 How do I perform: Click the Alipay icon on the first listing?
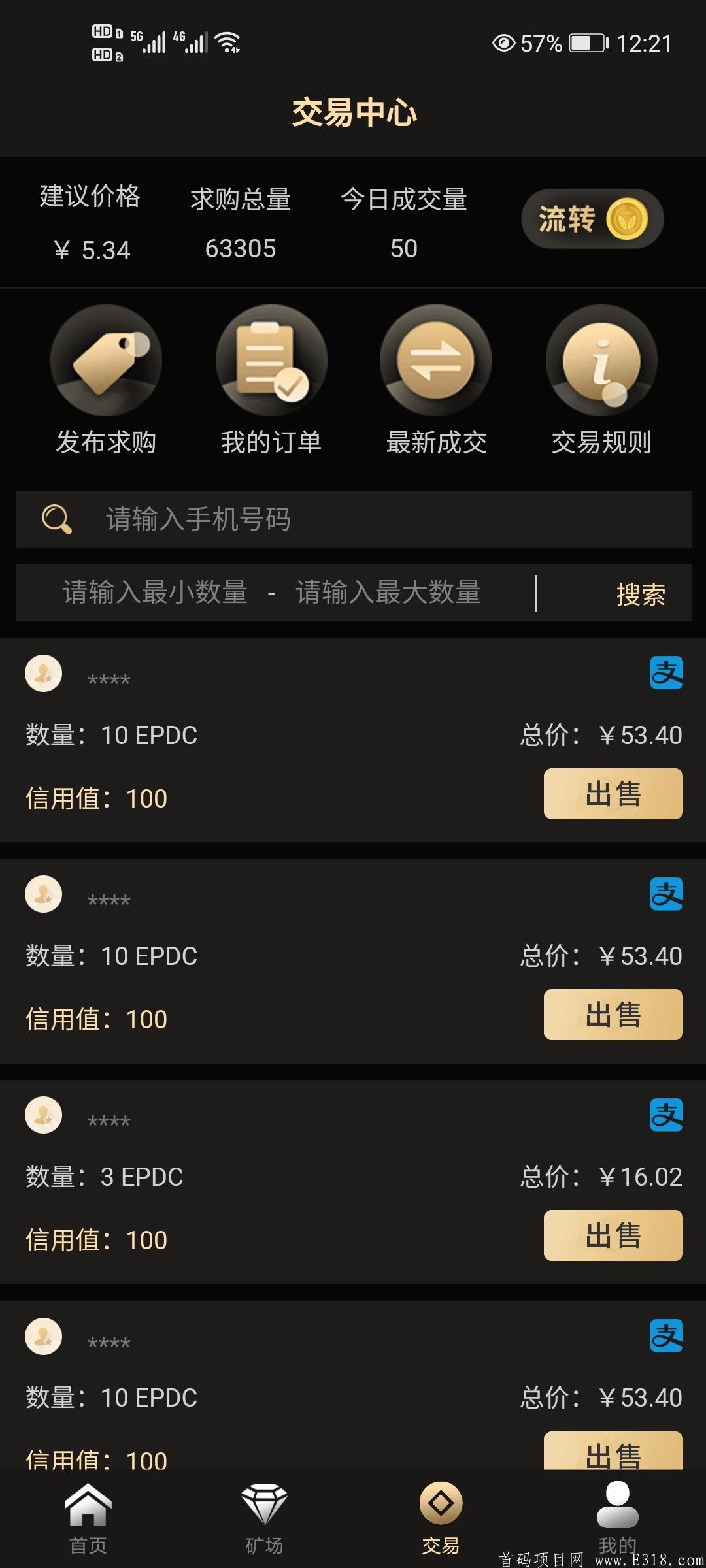coord(665,674)
